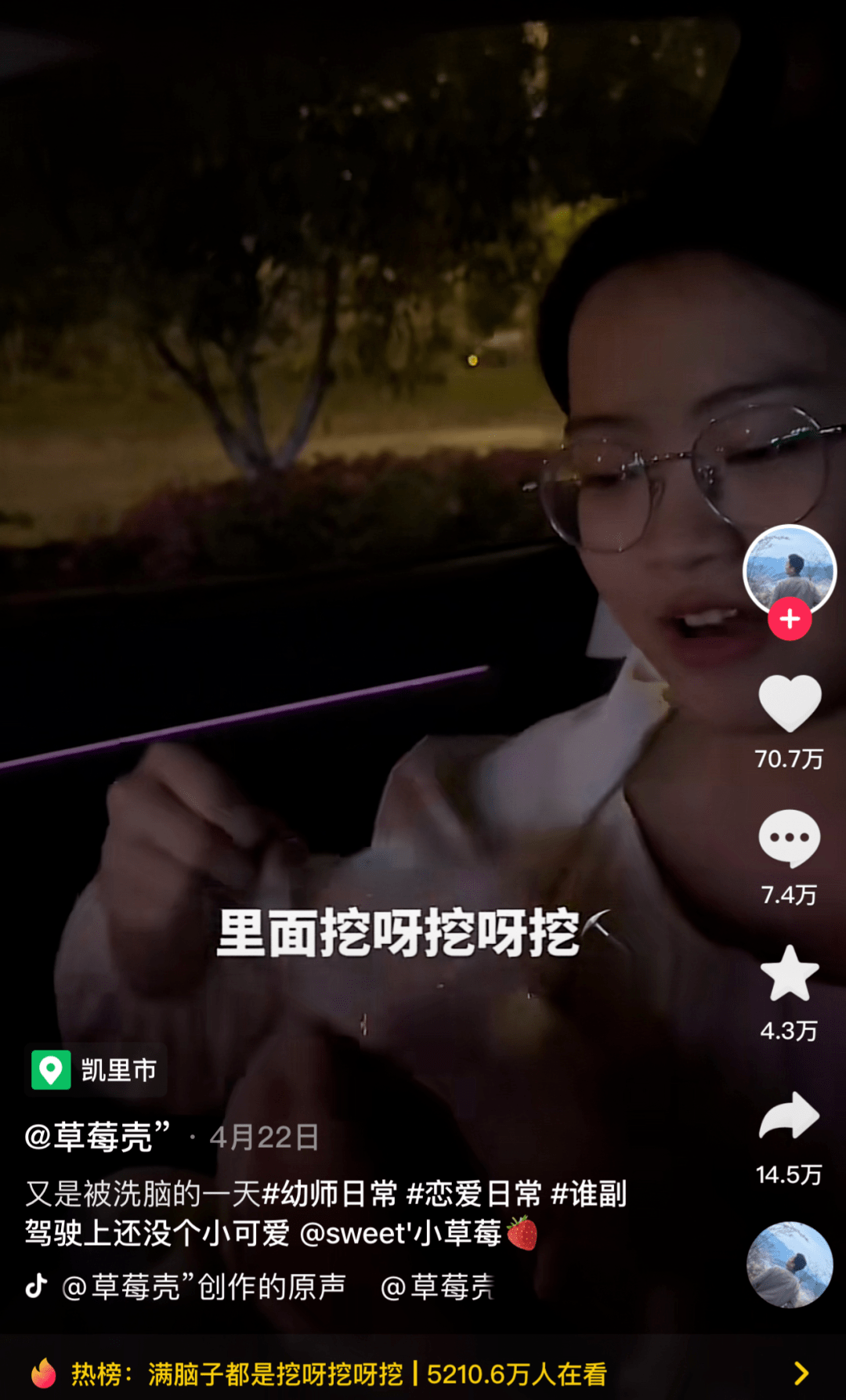Open the spinning music disc
Screen dimensions: 846x1400
[x=789, y=1264]
